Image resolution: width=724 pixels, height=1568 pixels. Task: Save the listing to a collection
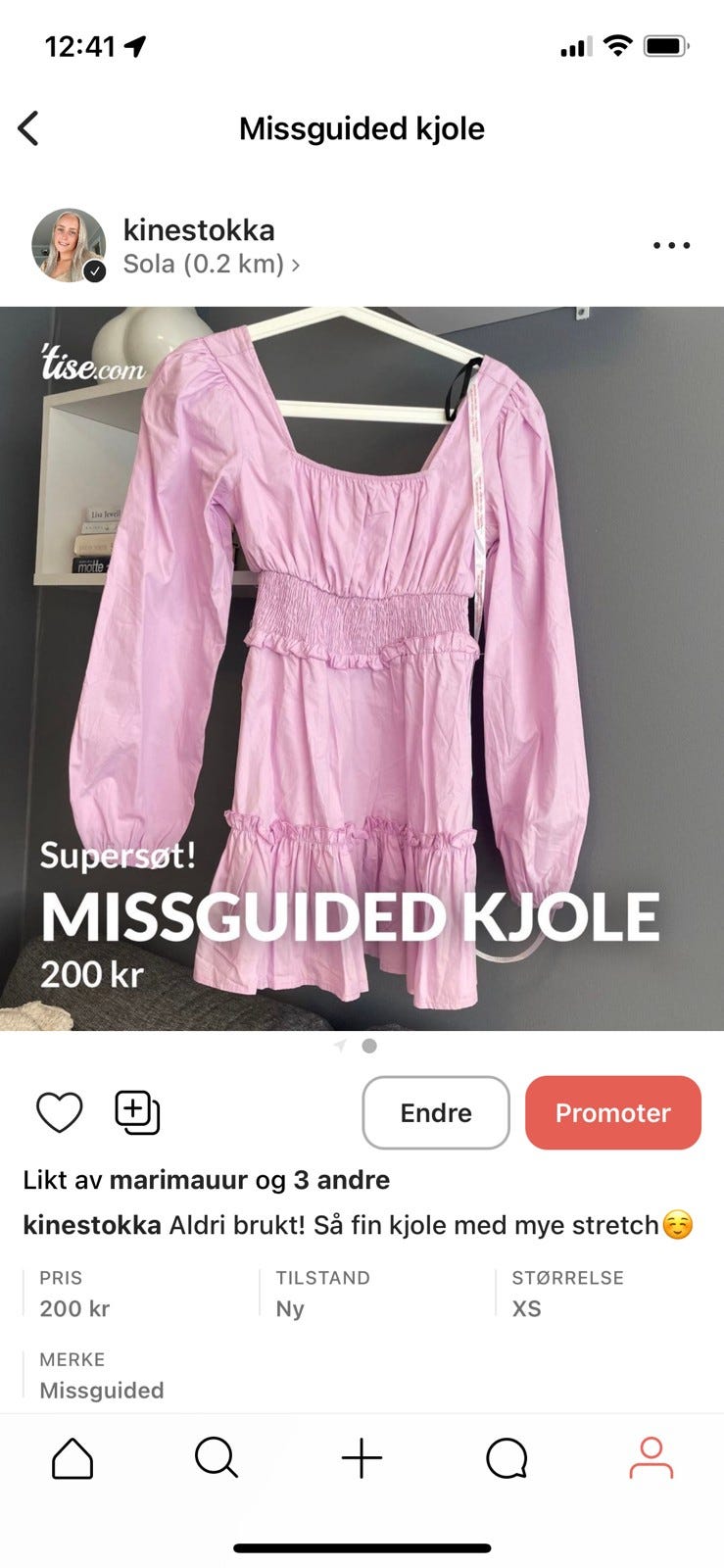(137, 1112)
